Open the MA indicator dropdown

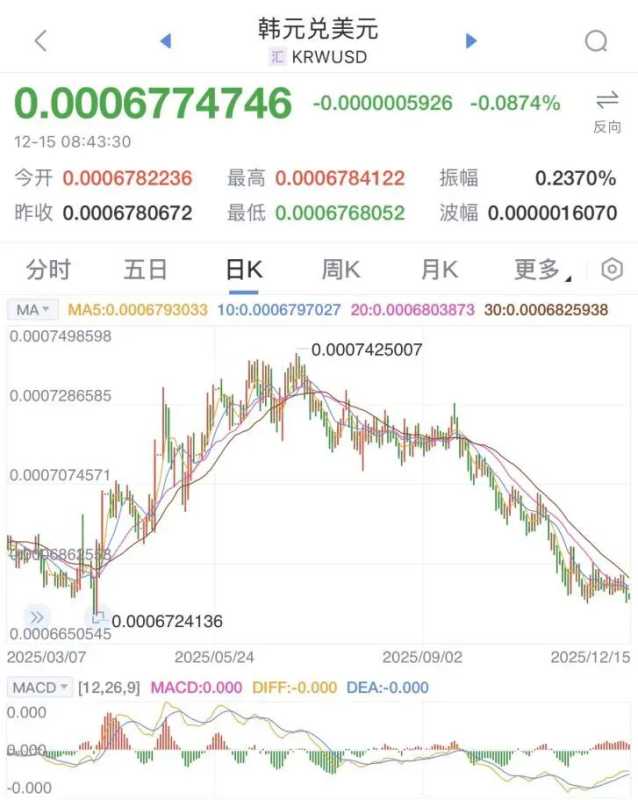click(35, 310)
